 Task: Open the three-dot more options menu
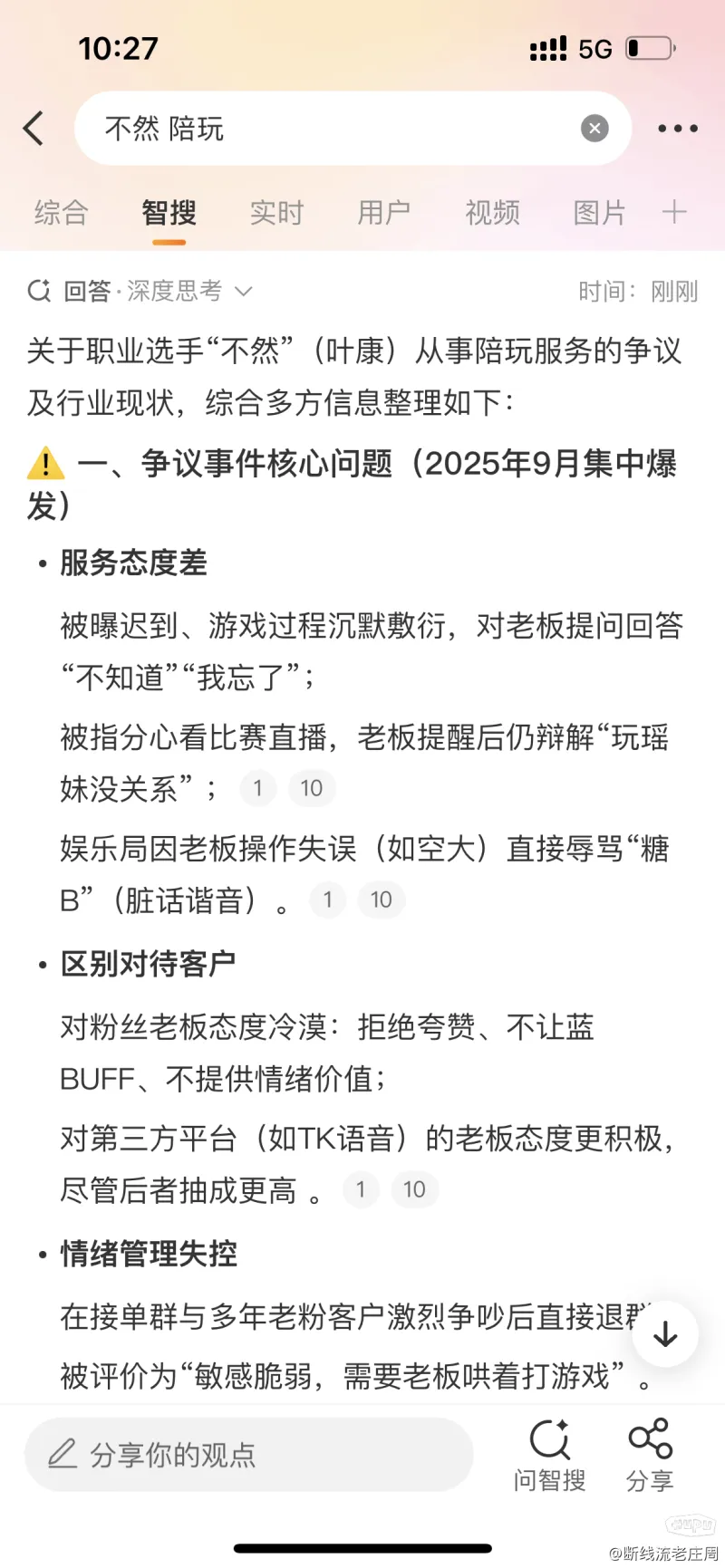pos(678,129)
